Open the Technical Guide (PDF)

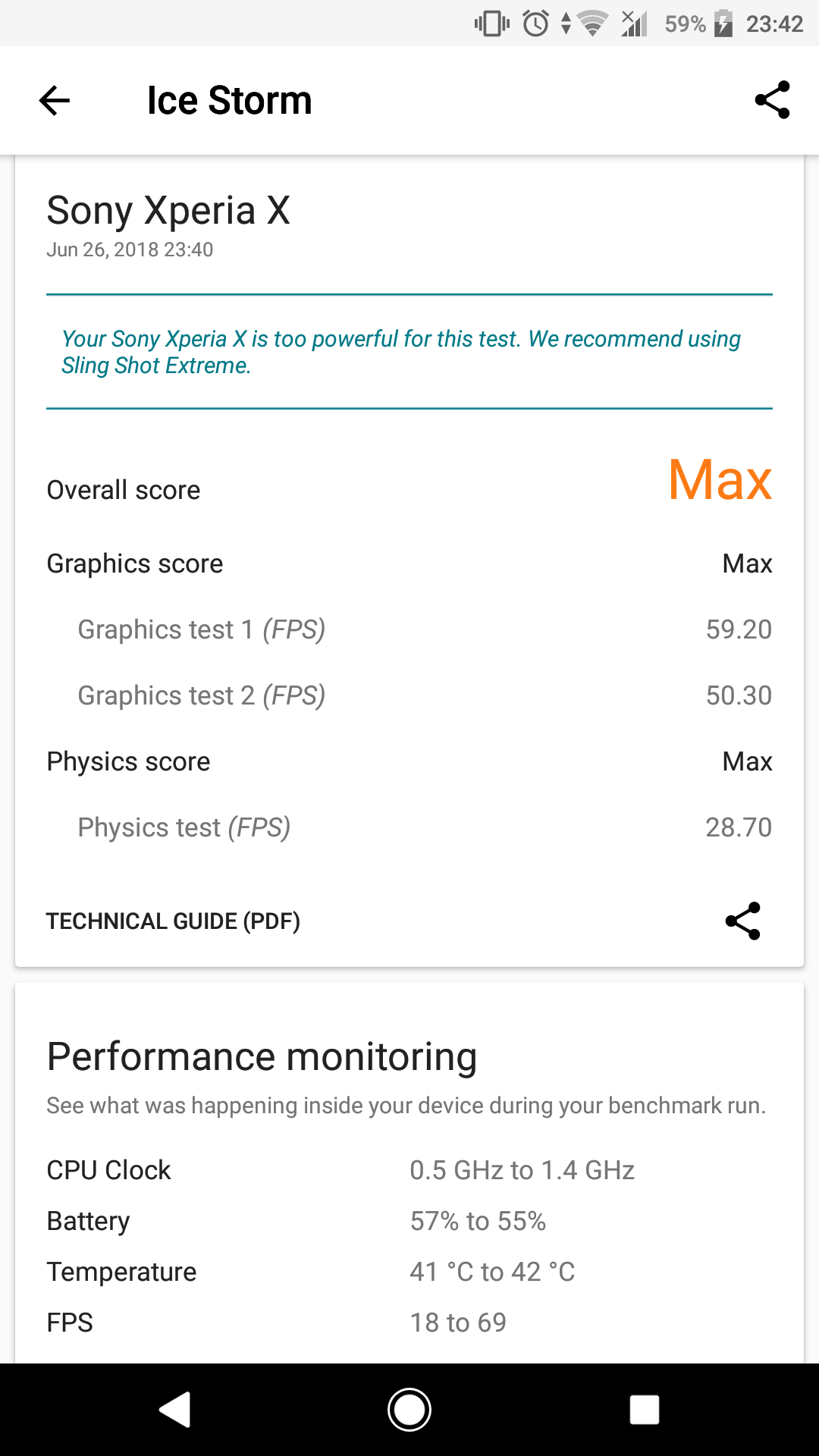tap(173, 921)
